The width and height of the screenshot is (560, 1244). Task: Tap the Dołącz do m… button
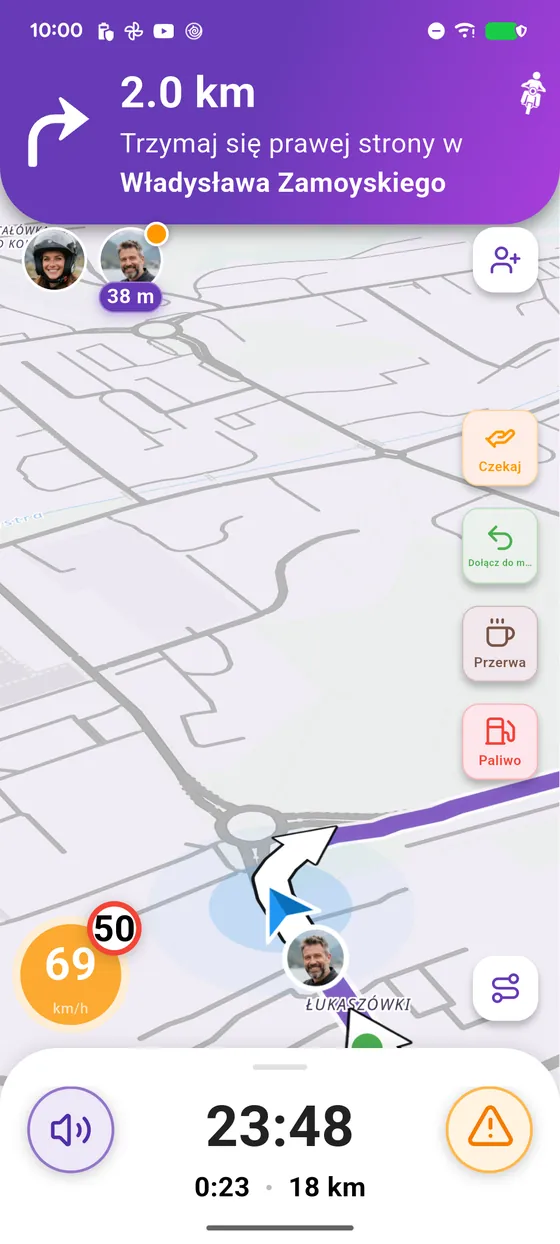point(500,546)
